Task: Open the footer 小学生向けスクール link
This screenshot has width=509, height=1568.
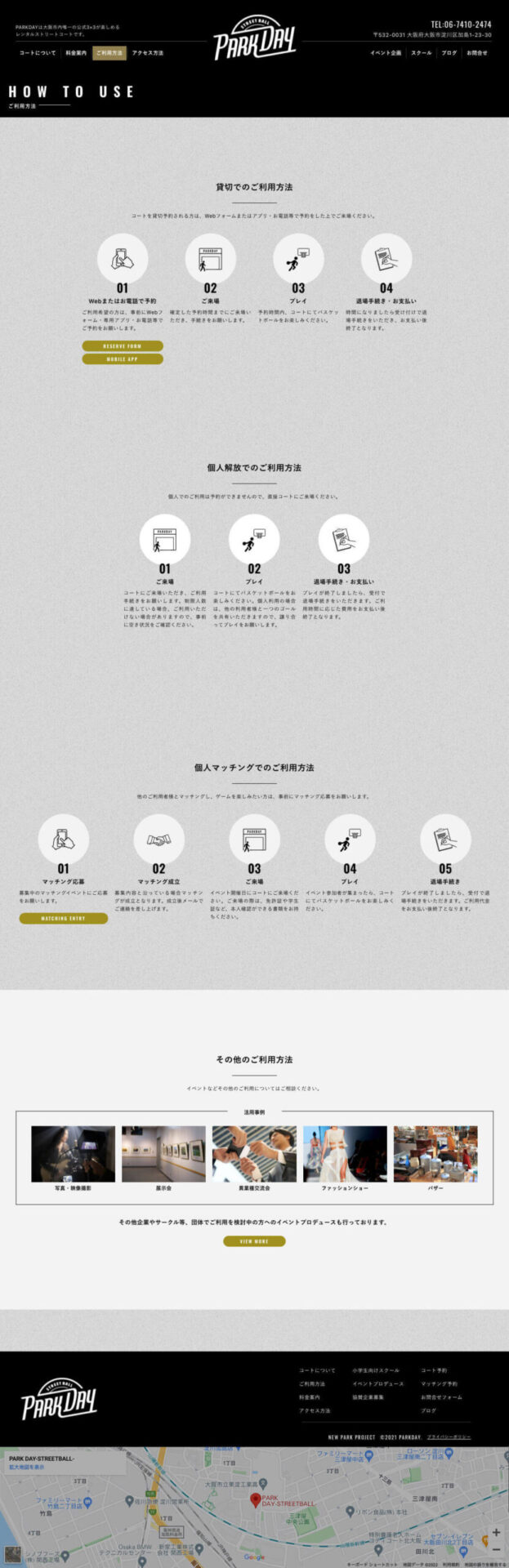Action: point(376,1370)
